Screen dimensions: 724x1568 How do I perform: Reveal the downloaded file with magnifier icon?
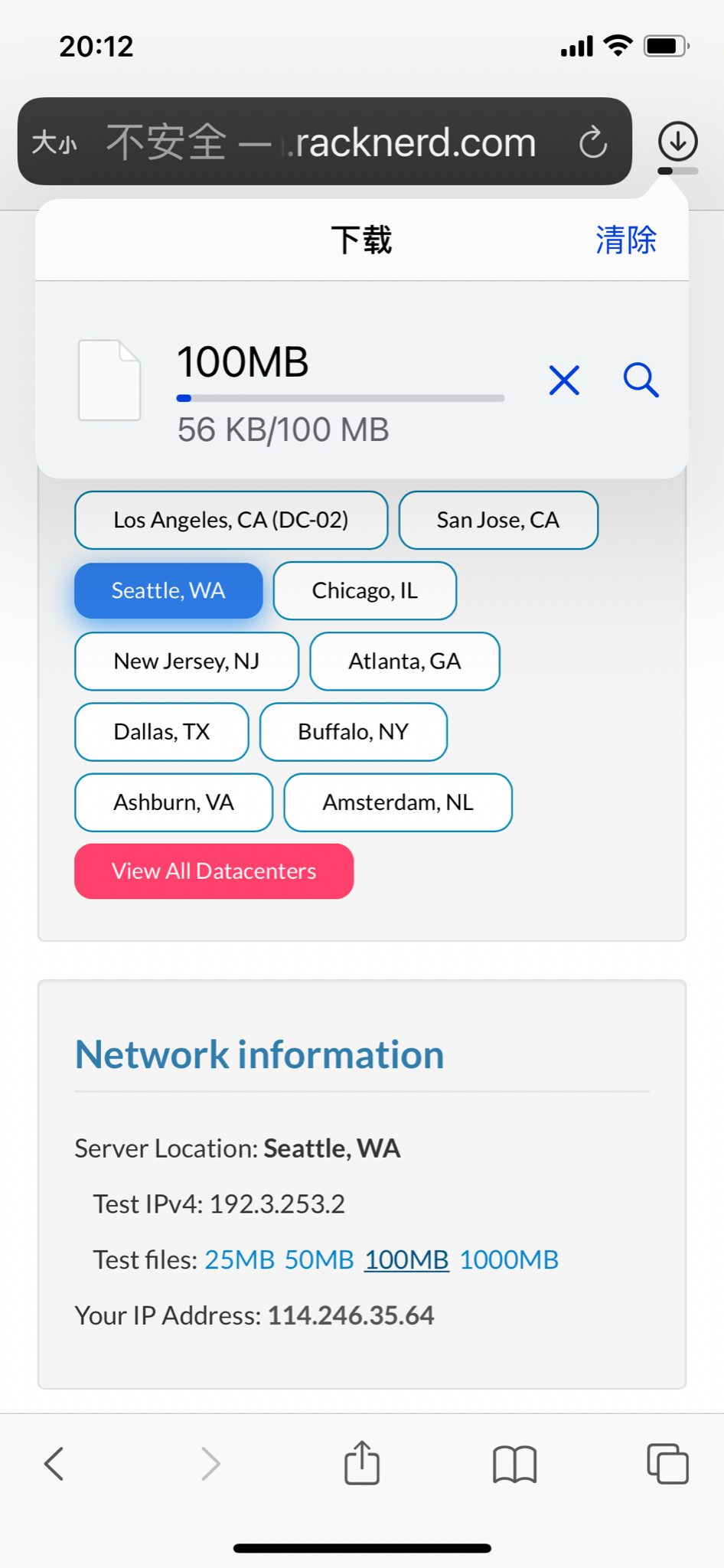pos(641,381)
